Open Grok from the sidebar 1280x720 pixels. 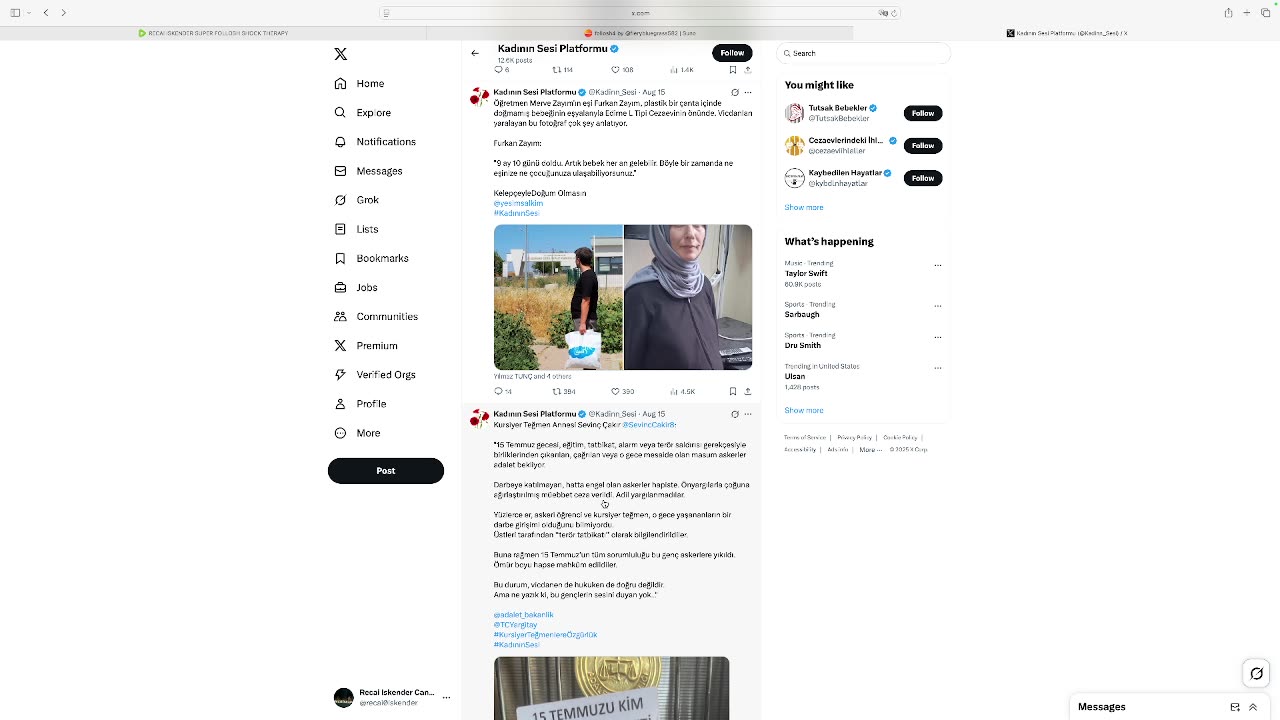(x=367, y=200)
